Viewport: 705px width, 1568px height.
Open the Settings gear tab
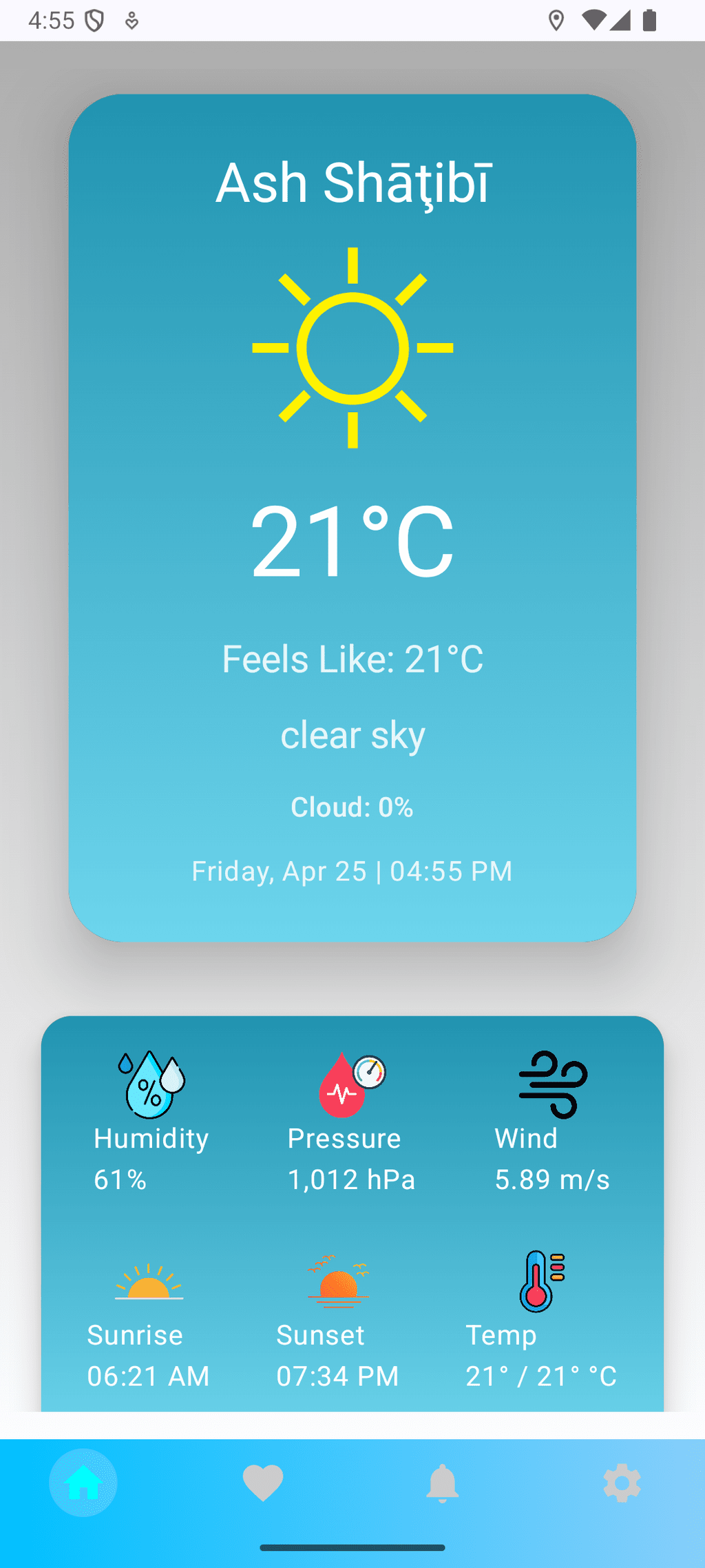click(622, 1483)
